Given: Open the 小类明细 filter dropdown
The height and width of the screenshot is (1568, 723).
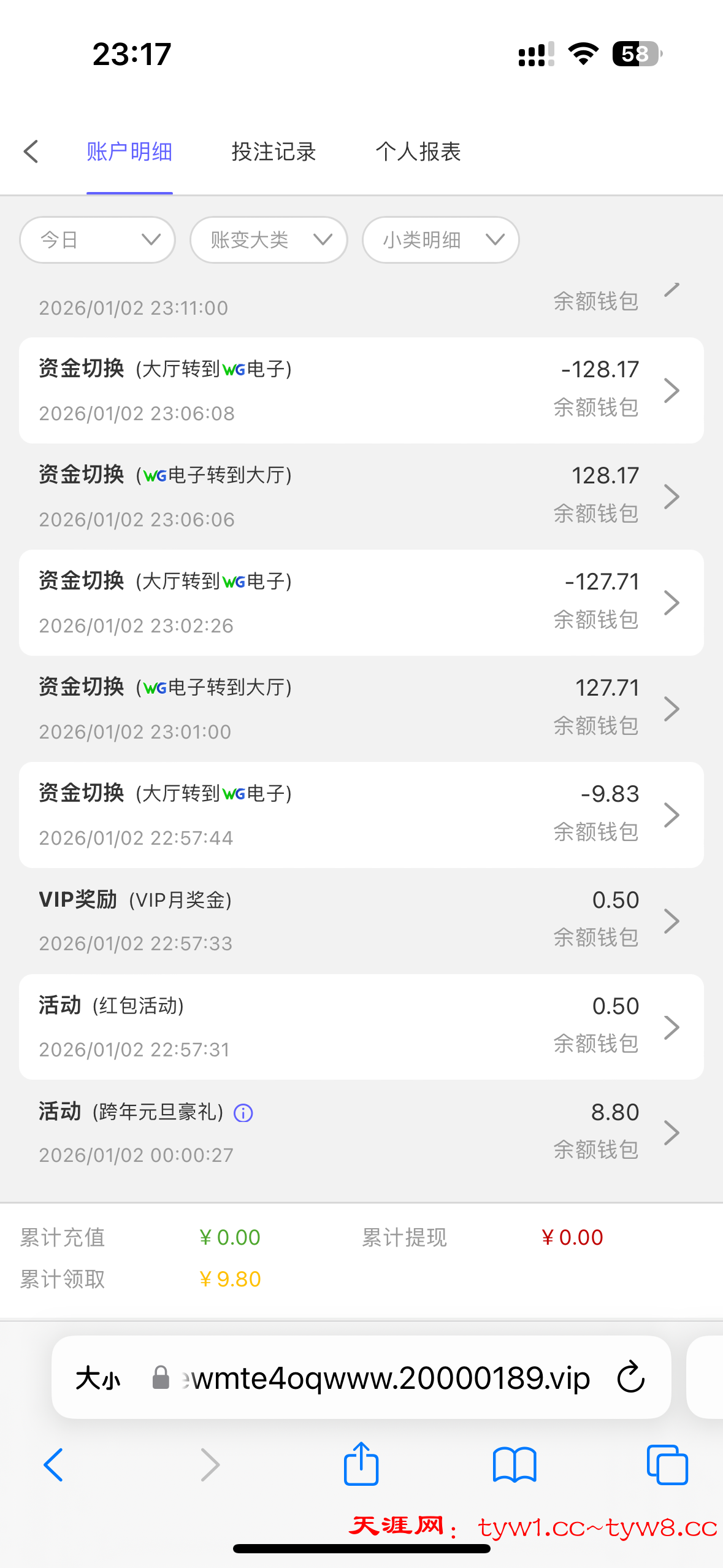Looking at the screenshot, I should (440, 240).
